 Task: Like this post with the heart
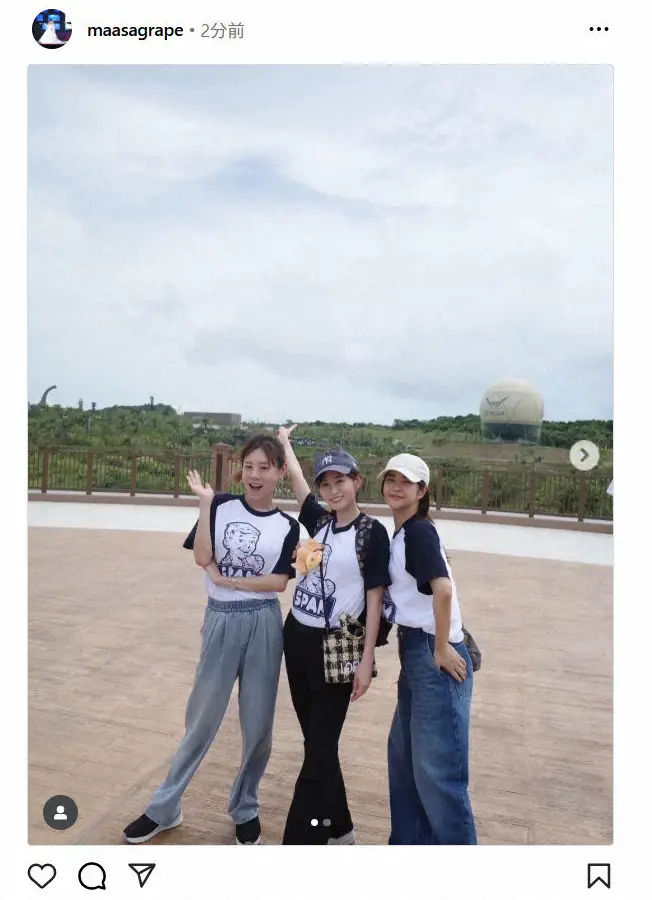(x=42, y=876)
